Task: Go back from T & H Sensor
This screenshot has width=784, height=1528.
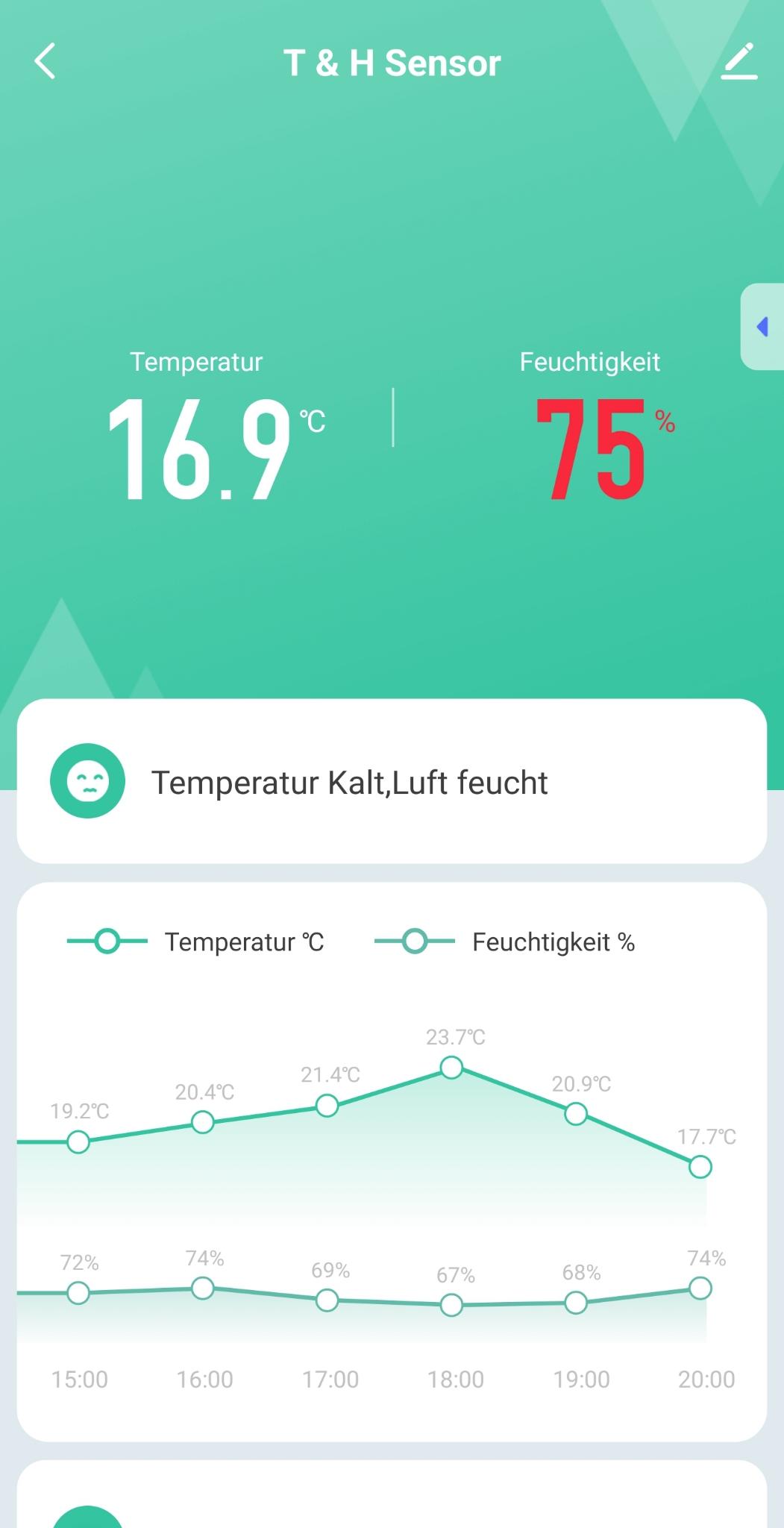Action: pos(46,61)
